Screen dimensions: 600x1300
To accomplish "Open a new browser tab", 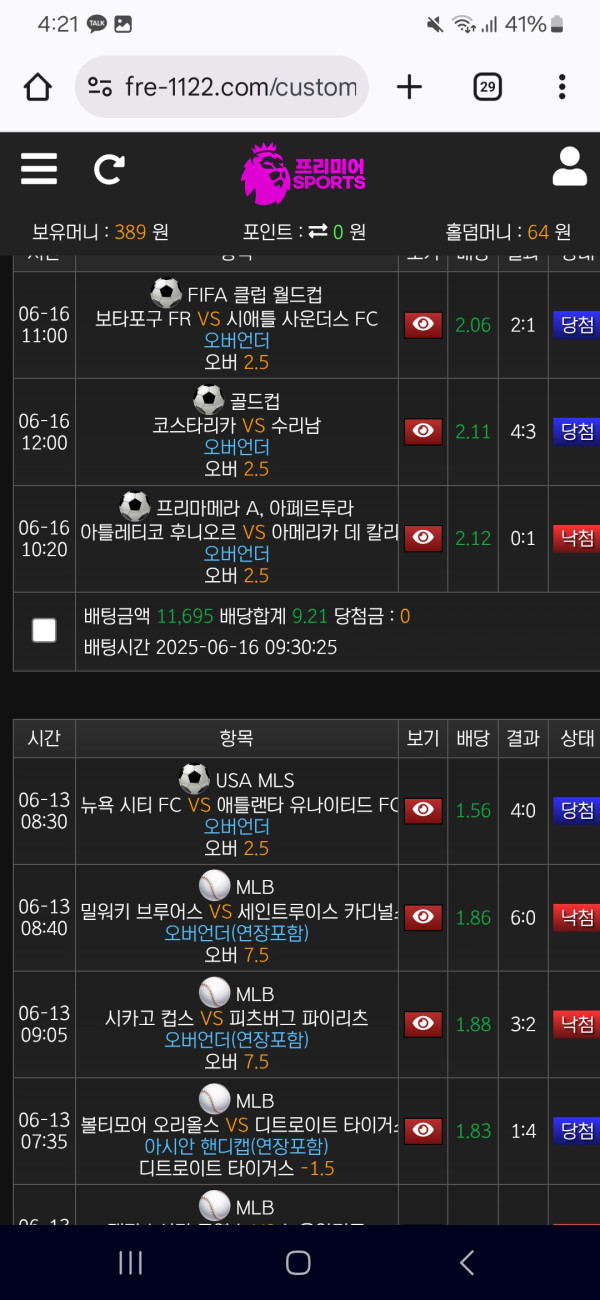I will [409, 87].
